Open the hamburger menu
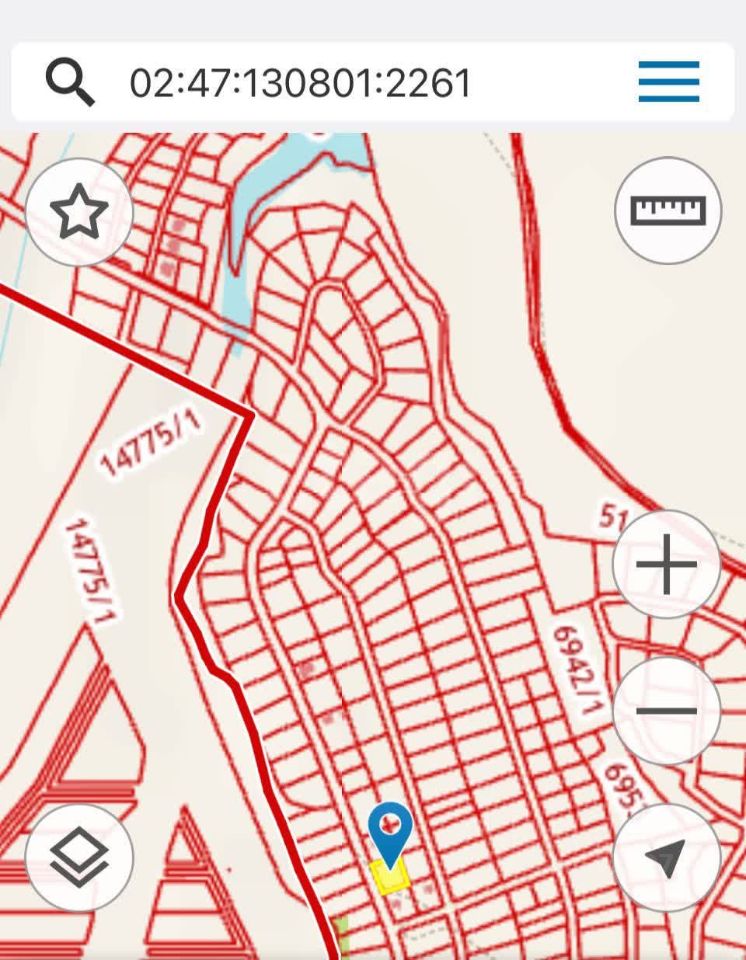 pos(668,82)
